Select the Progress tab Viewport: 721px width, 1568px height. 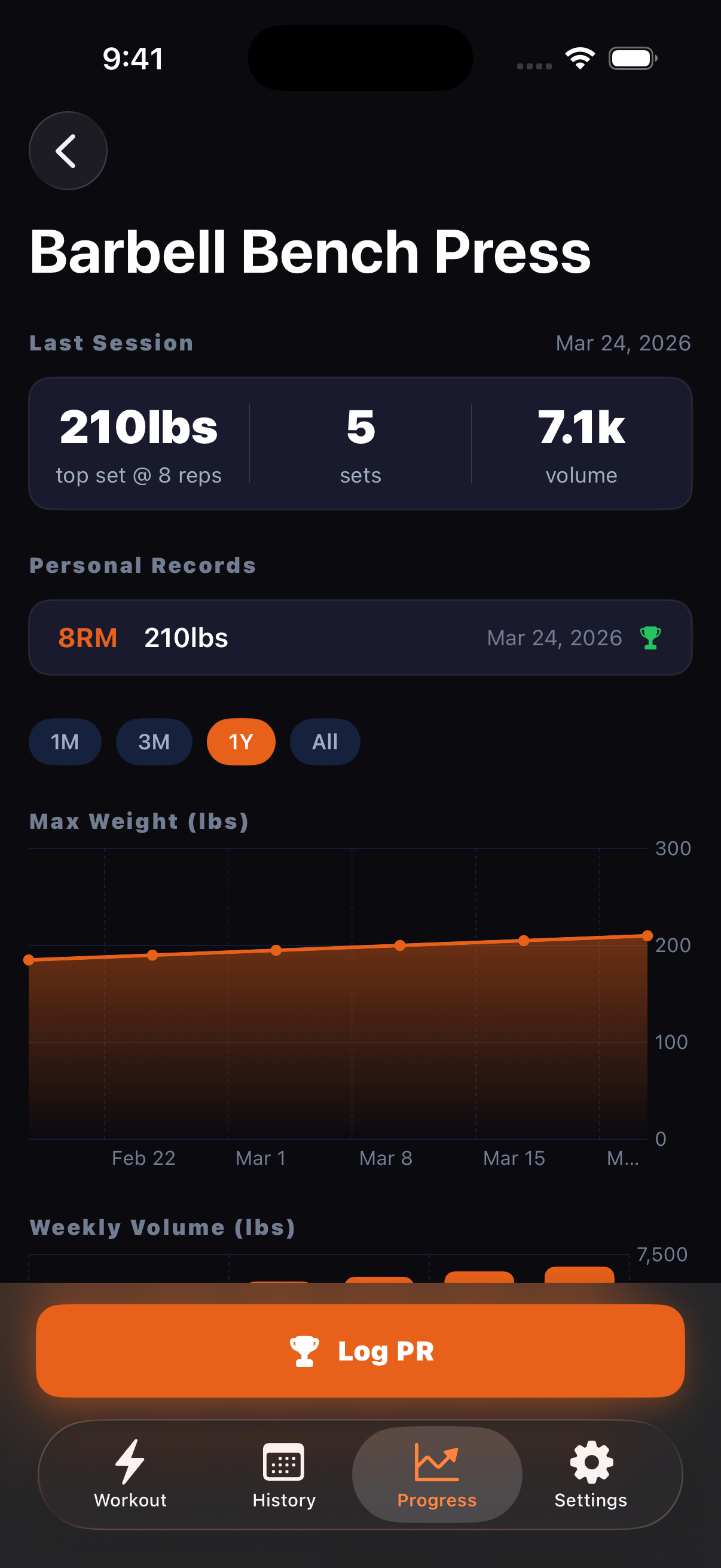pyautogui.click(x=437, y=1474)
